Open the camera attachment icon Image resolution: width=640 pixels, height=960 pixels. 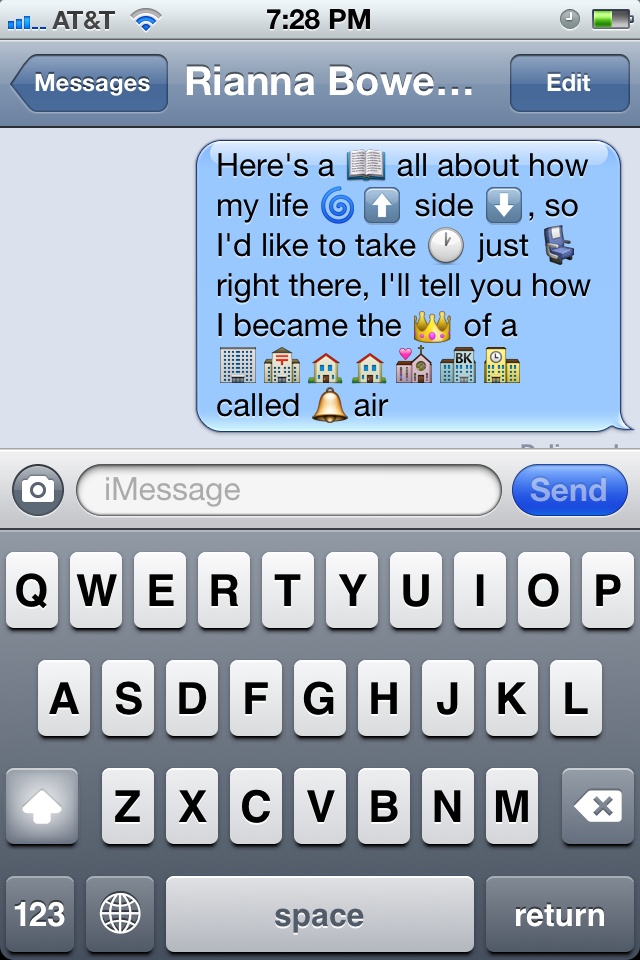pyautogui.click(x=38, y=490)
